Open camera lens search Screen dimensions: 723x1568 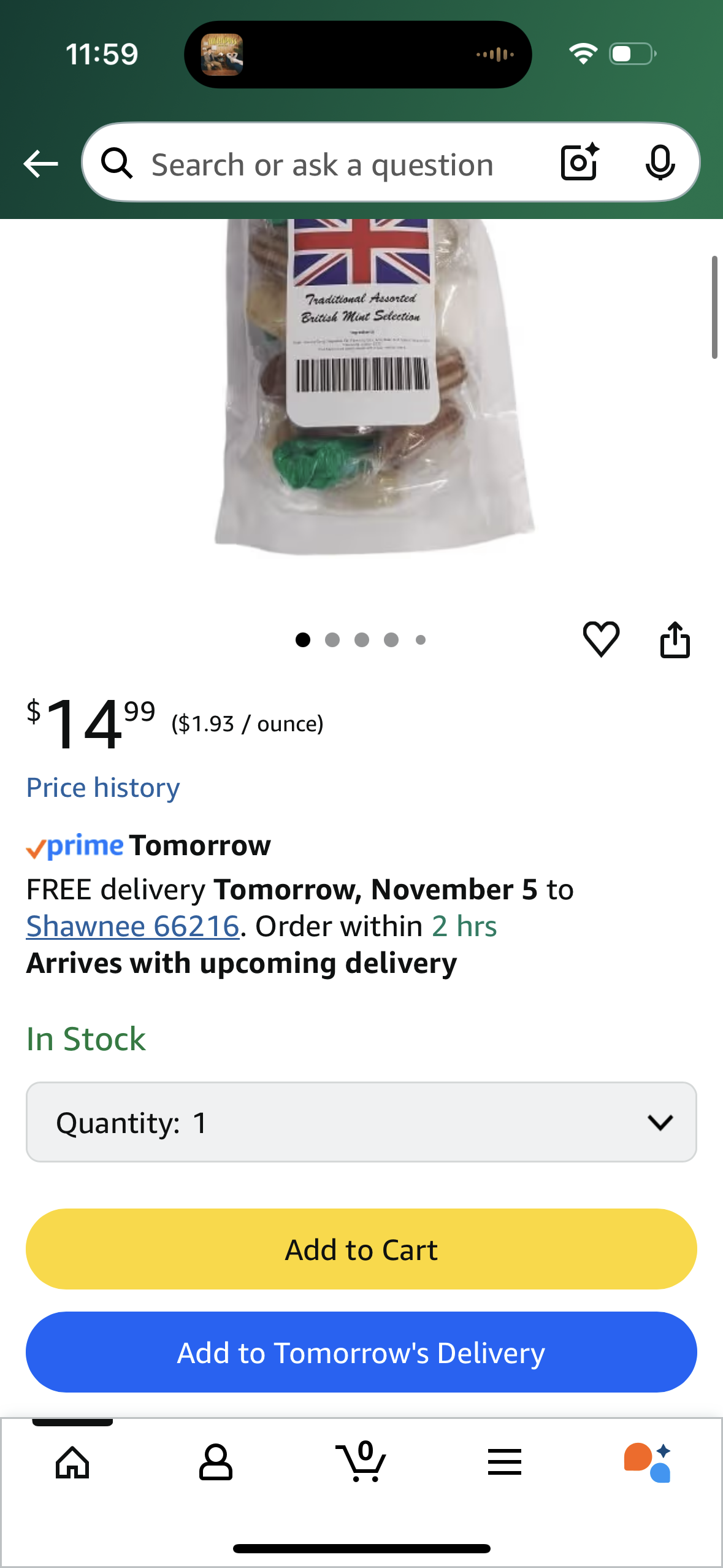579,163
